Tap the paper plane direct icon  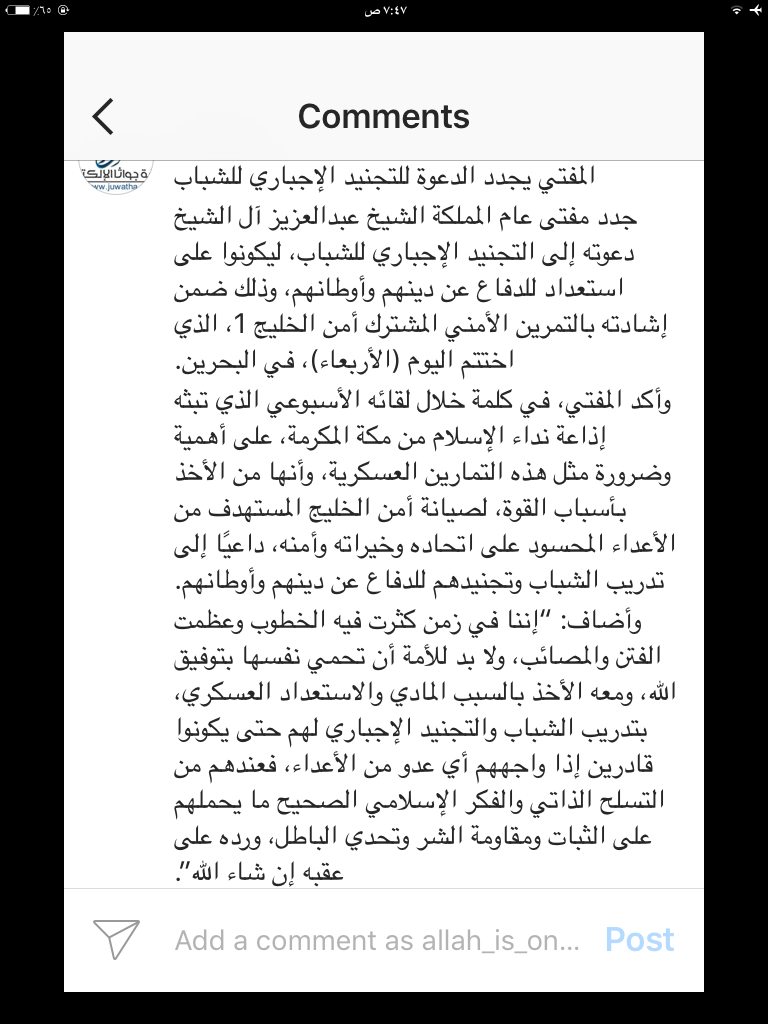[116, 939]
